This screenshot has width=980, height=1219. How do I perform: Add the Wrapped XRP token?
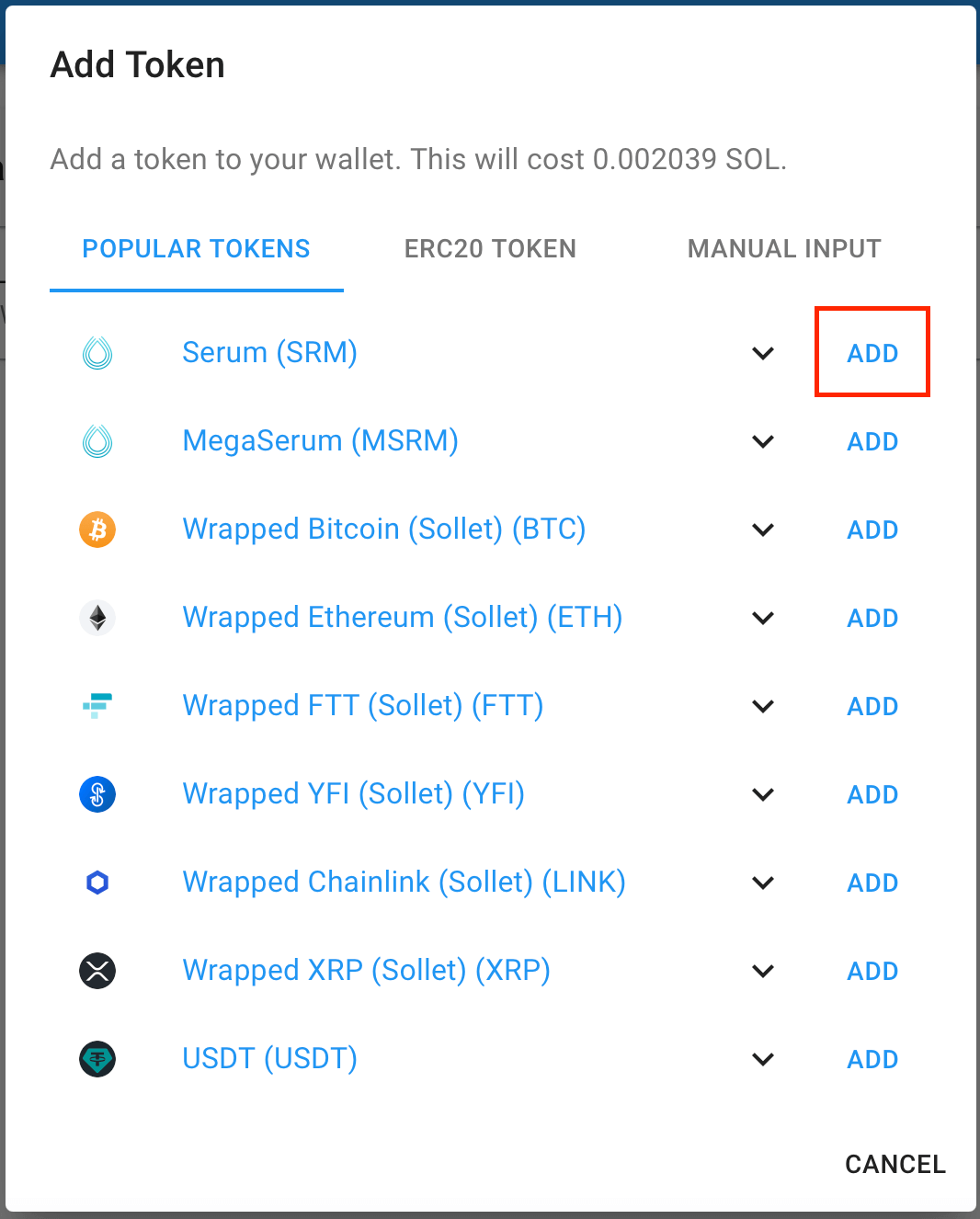[872, 970]
